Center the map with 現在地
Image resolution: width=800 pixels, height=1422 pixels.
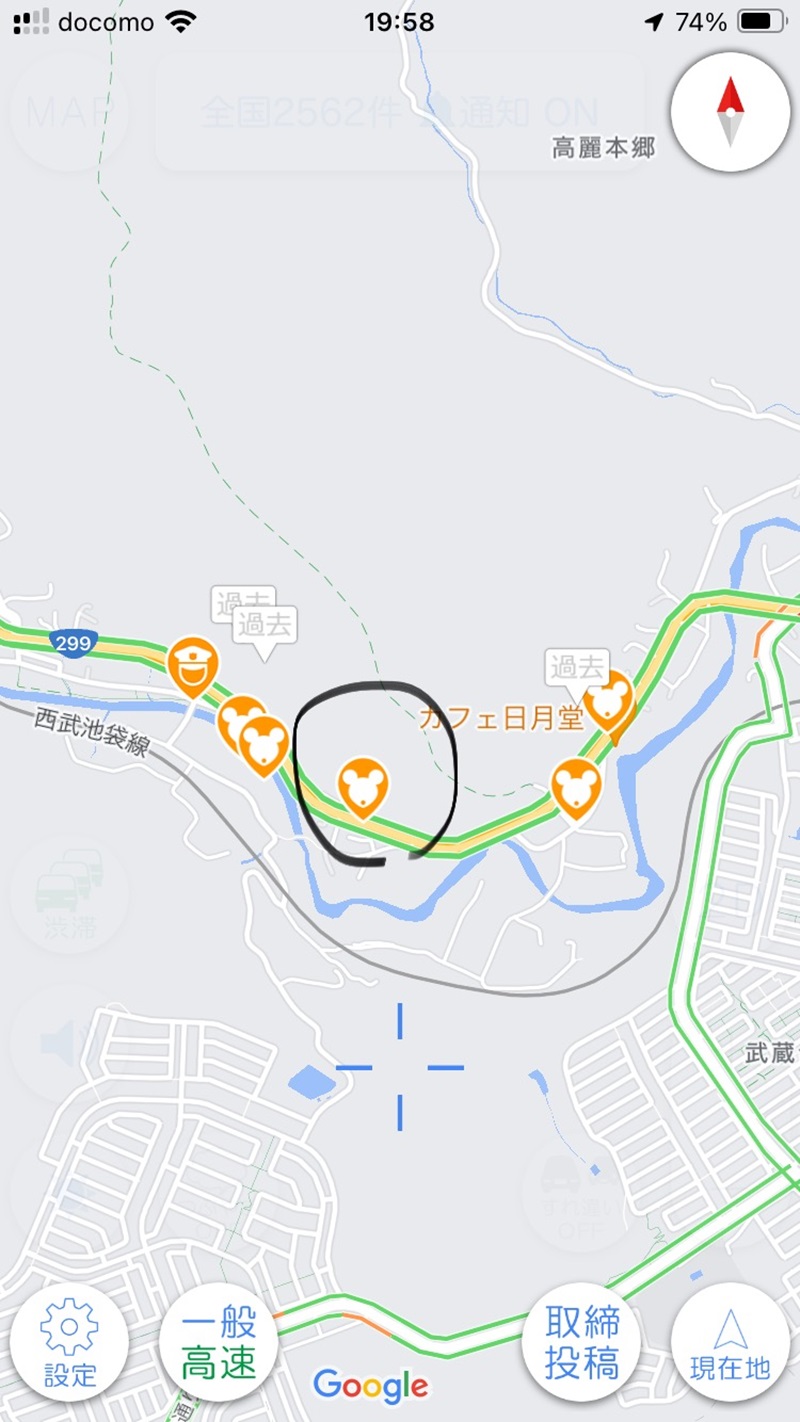tap(731, 1341)
